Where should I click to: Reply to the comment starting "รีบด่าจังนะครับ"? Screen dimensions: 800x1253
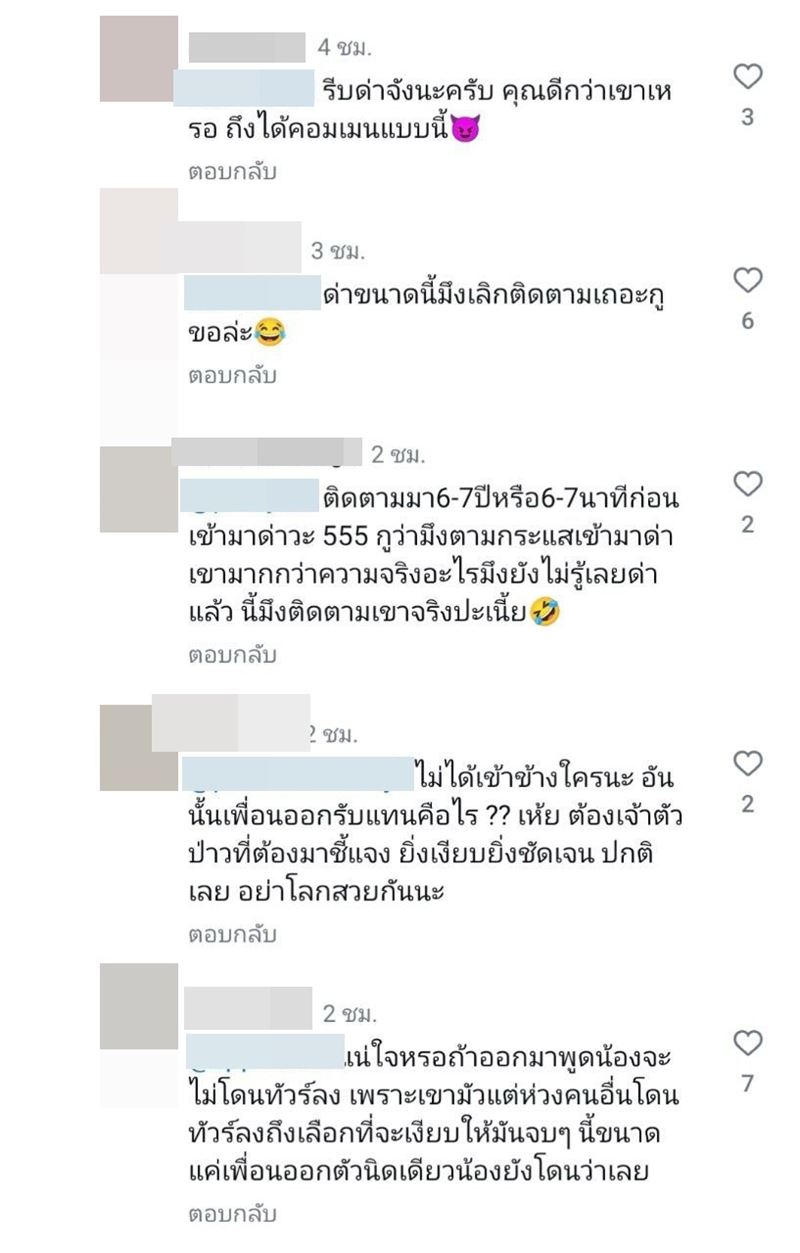tap(232, 172)
